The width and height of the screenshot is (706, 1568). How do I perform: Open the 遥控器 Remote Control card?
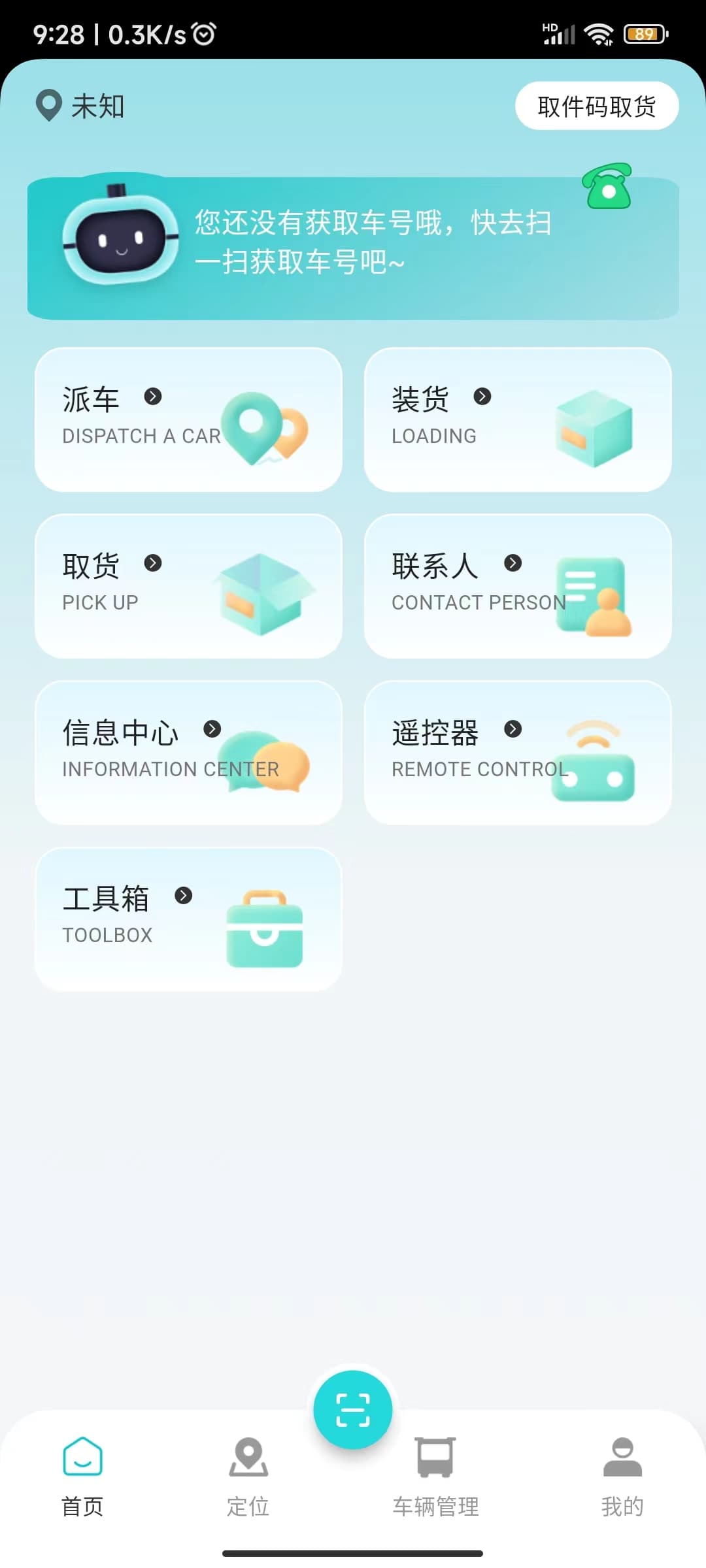coord(518,753)
